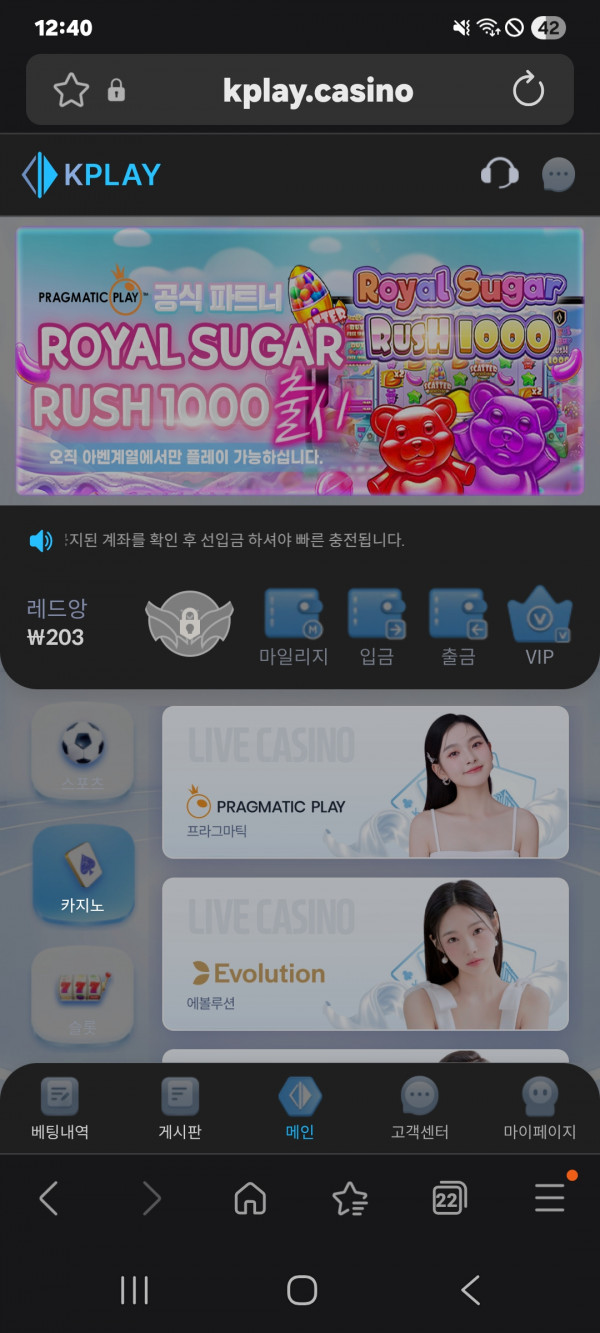Select the 스포츠 sports category
The image size is (600, 1333).
coord(82,753)
